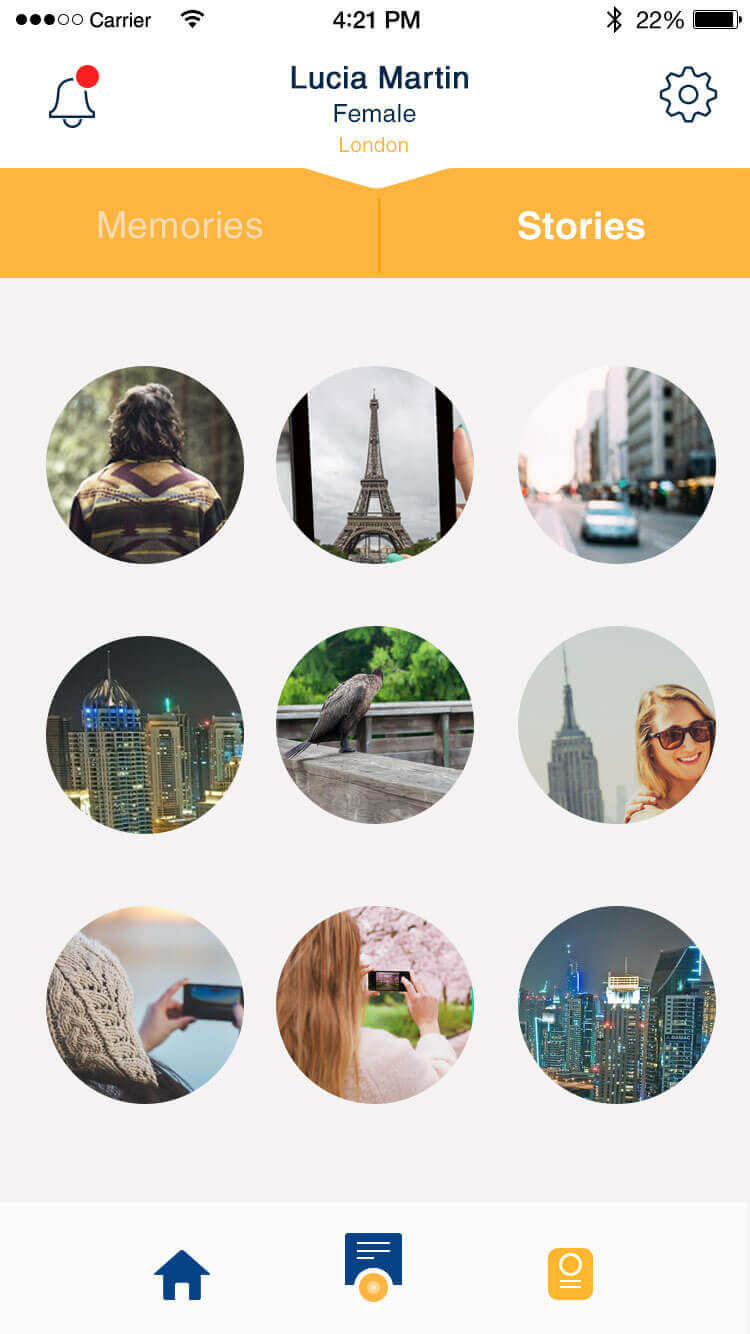
Task: Select the Stories tab
Action: click(x=581, y=226)
